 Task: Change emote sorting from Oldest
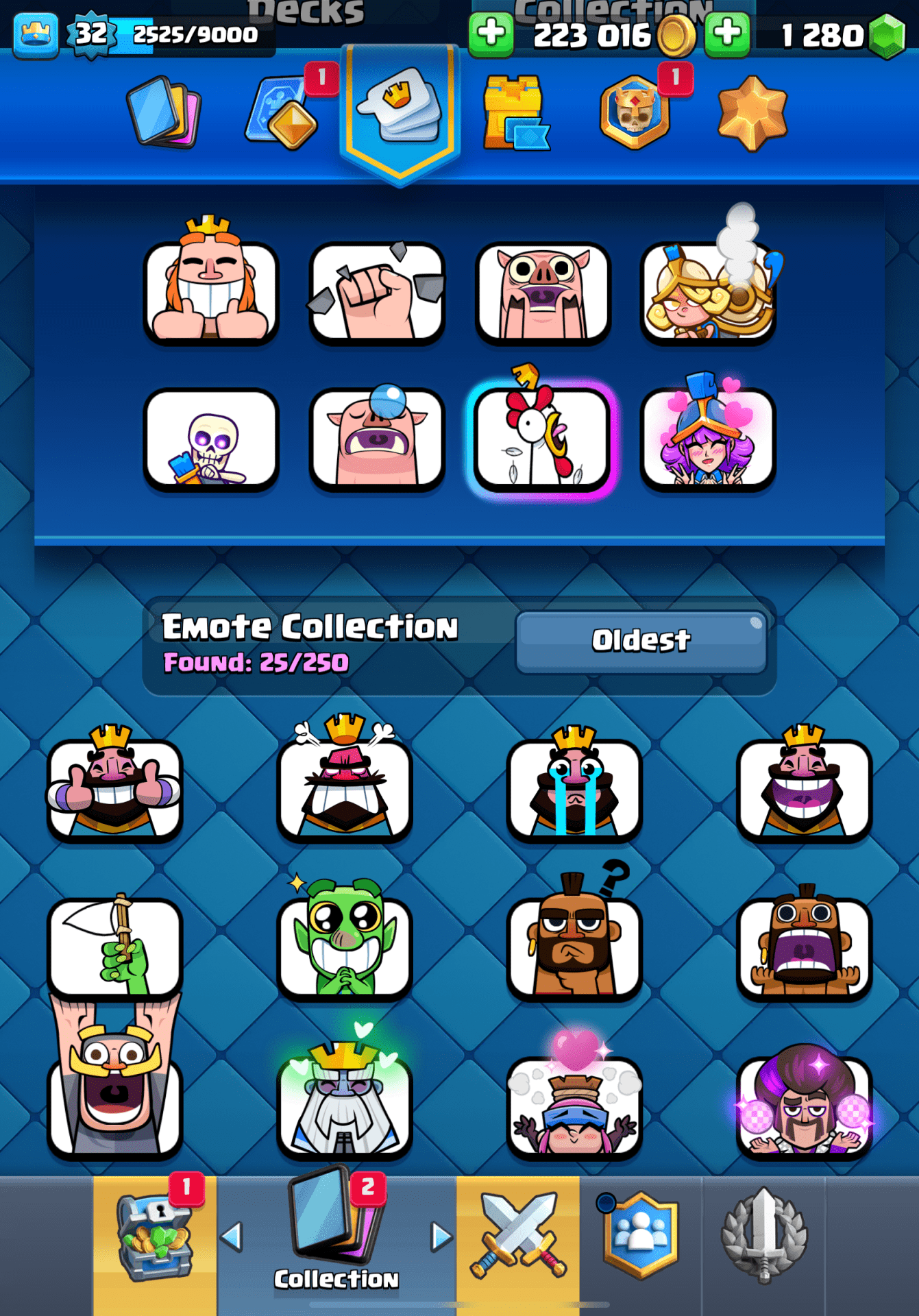coord(641,640)
